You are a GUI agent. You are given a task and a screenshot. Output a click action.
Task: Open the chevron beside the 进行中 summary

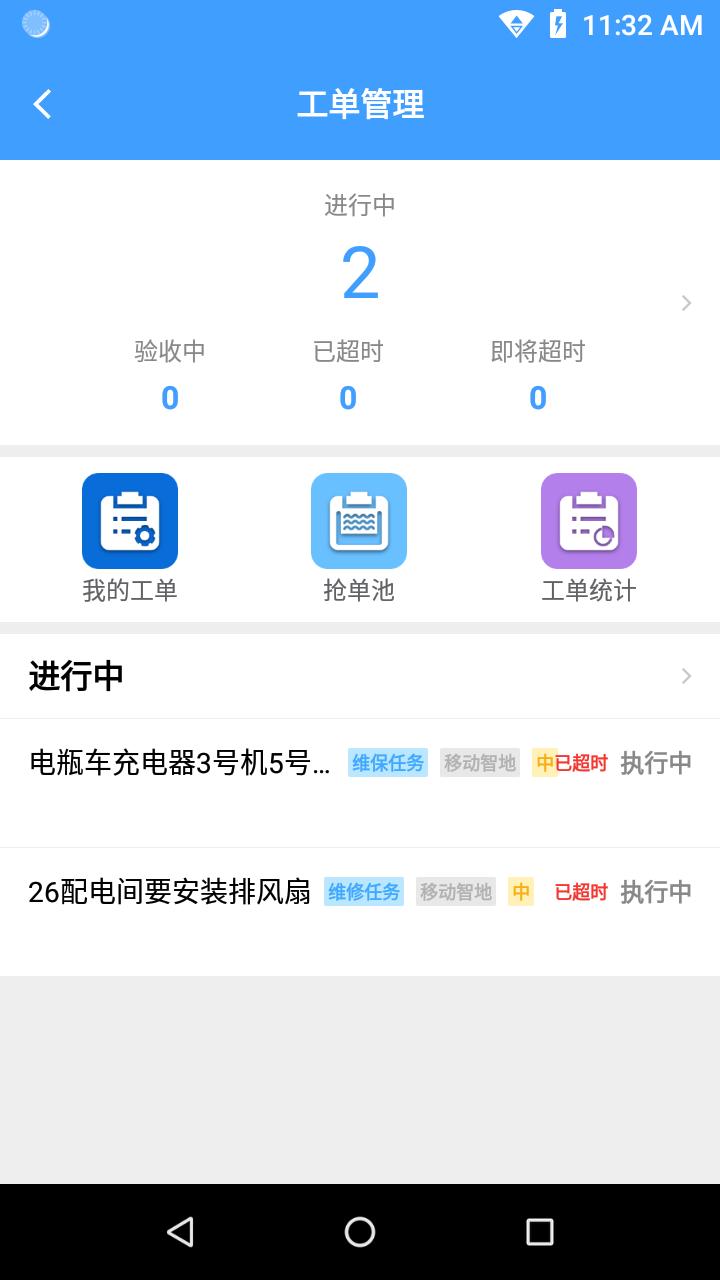point(686,303)
